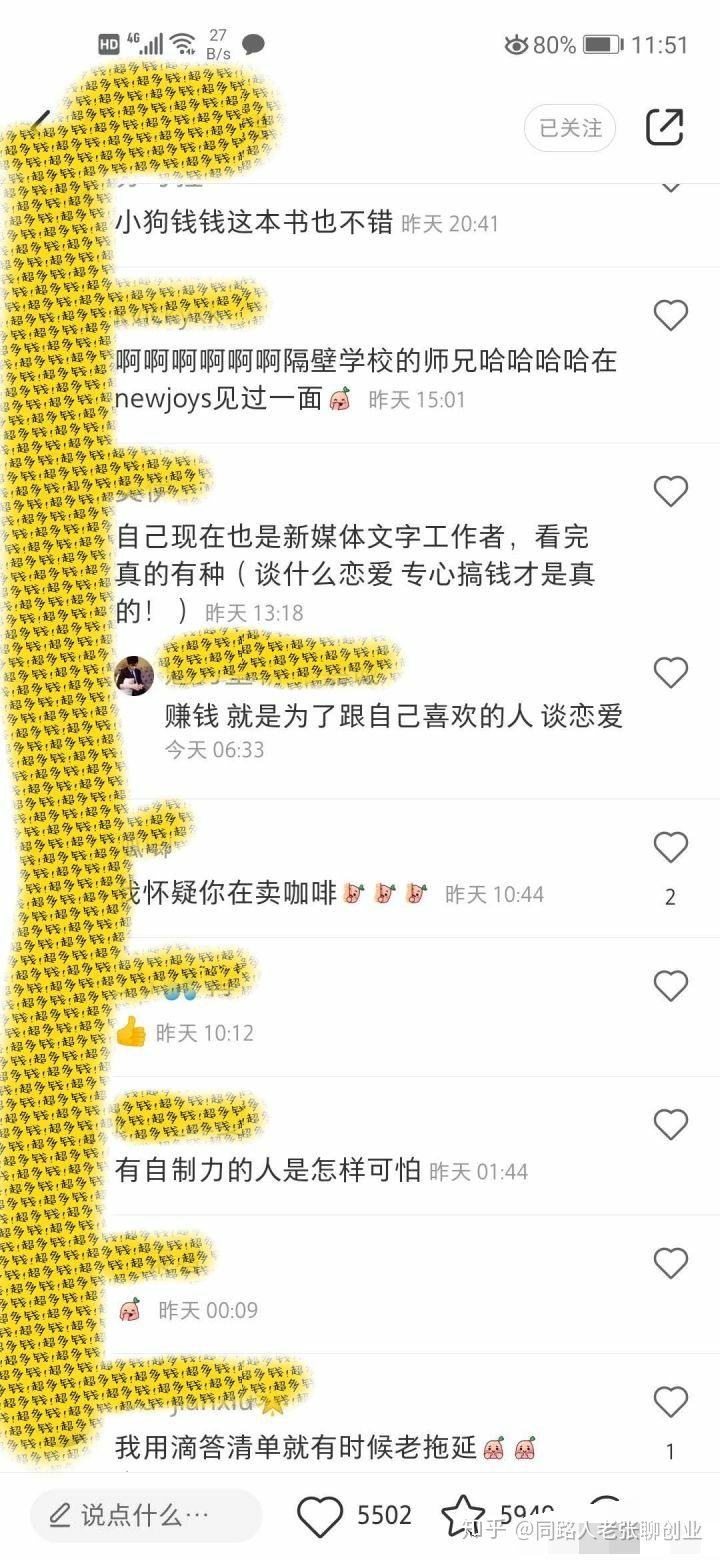This screenshot has height=1560, width=720.
Task: Like the 新媒体文字工作者 comment
Action: click(670, 492)
